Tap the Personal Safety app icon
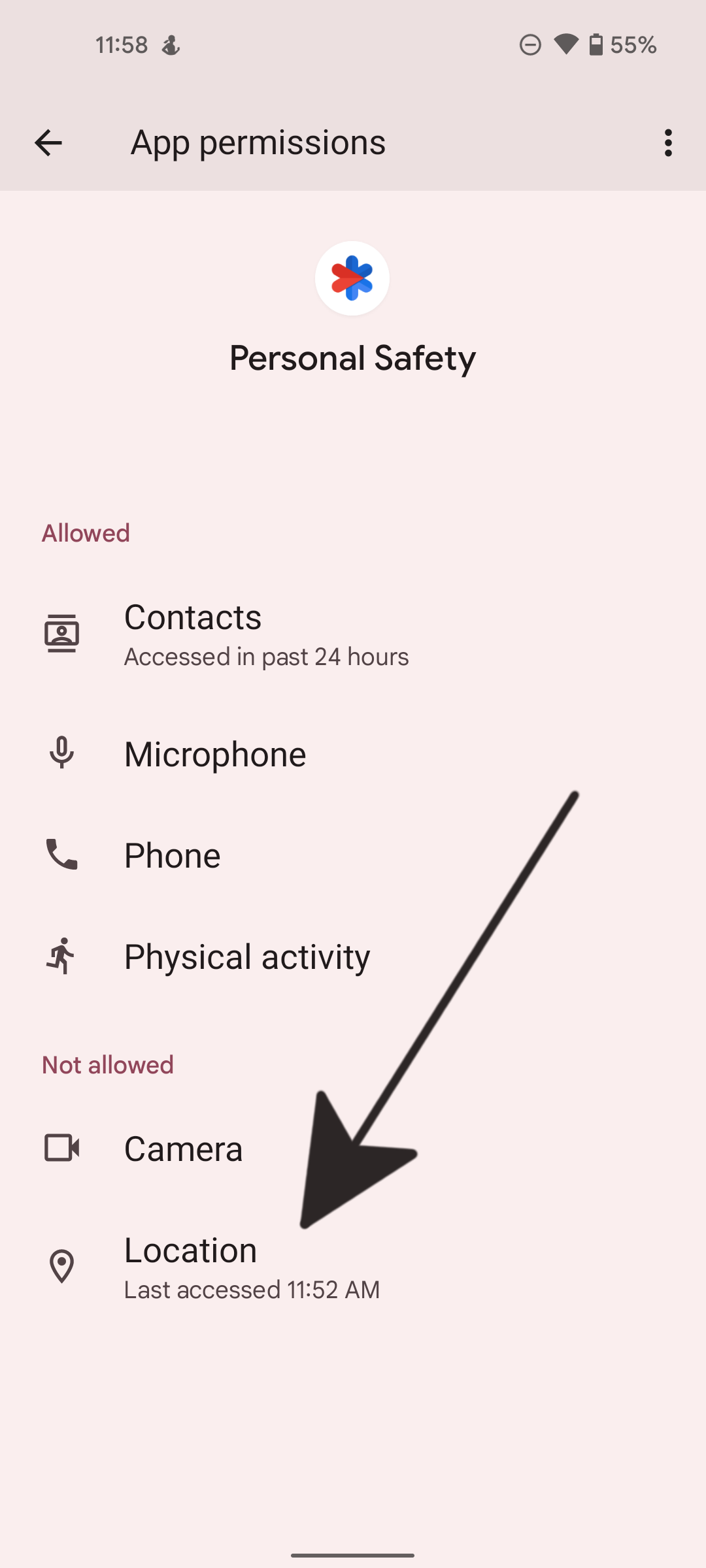 click(x=352, y=278)
